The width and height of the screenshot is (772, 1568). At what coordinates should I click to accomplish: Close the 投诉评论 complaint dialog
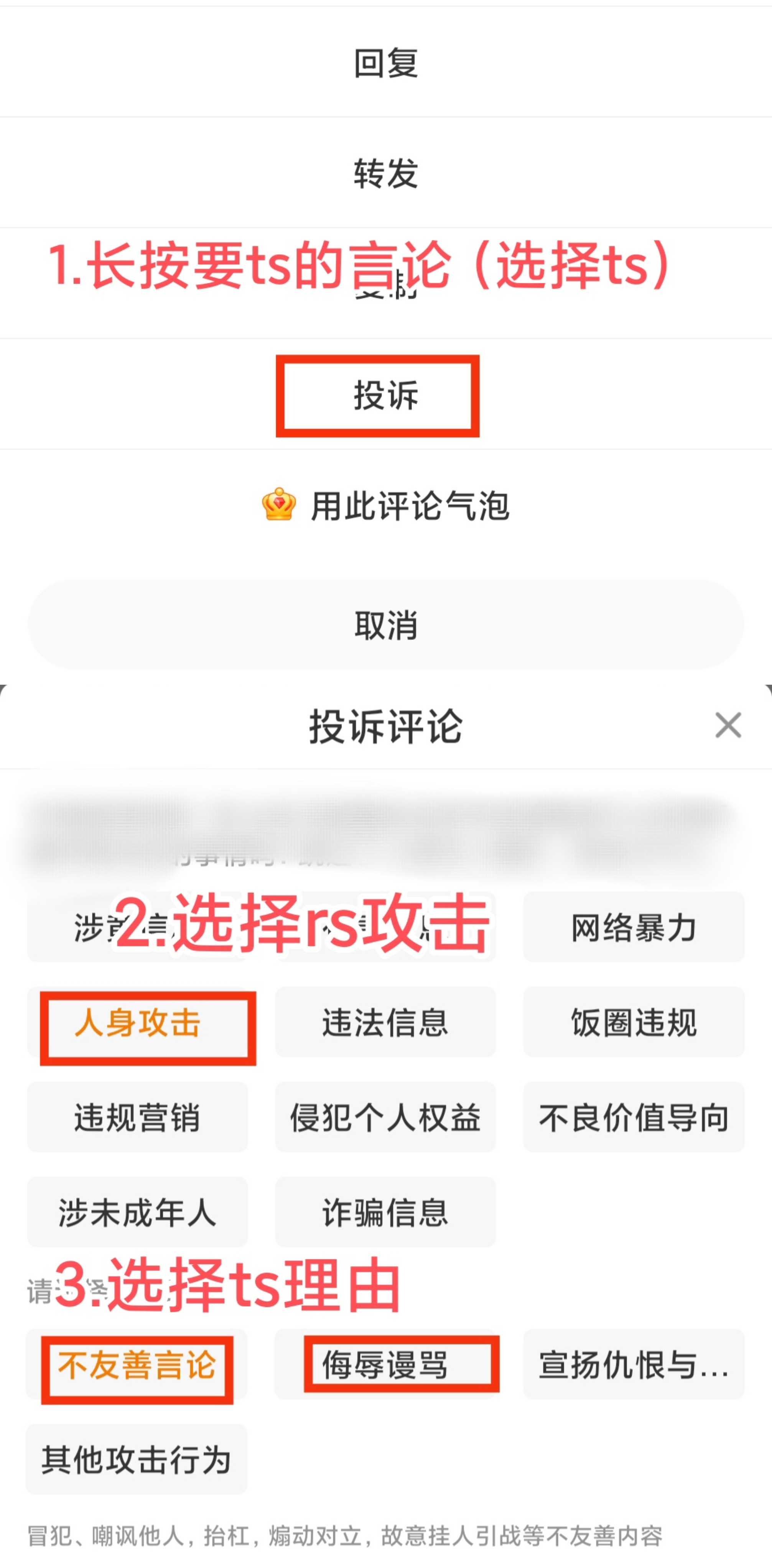728,725
